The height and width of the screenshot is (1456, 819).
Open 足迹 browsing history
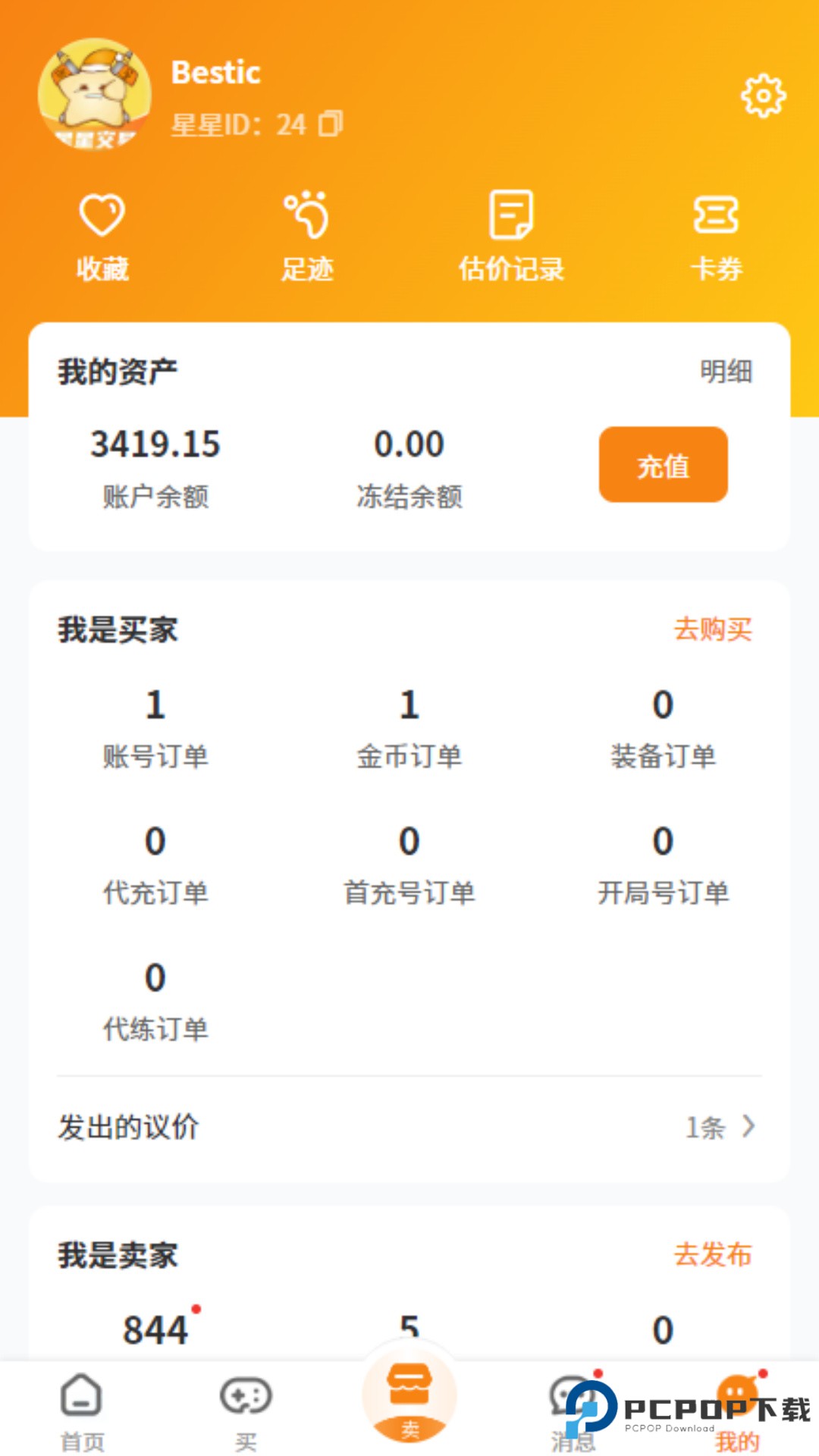307,237
